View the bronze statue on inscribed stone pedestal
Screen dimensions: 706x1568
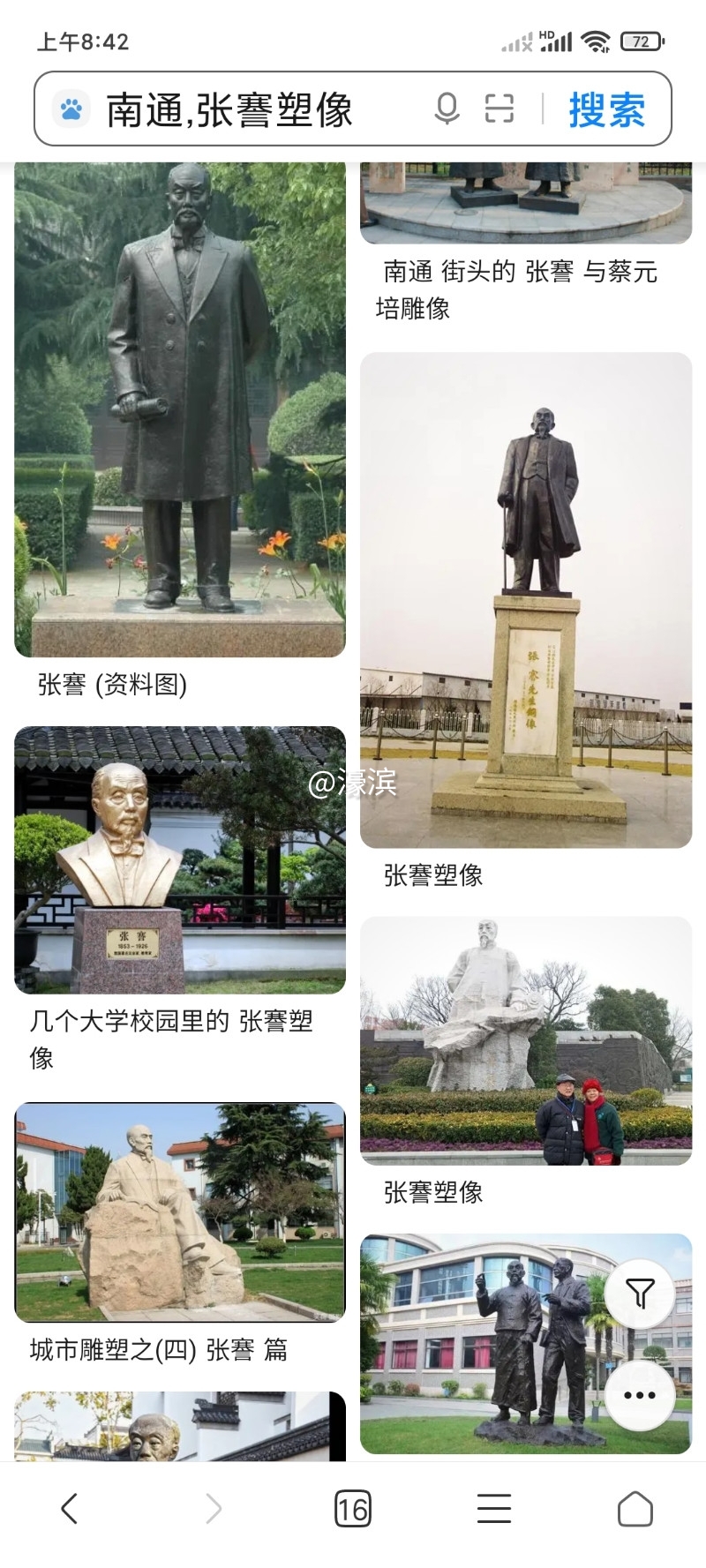tap(526, 600)
